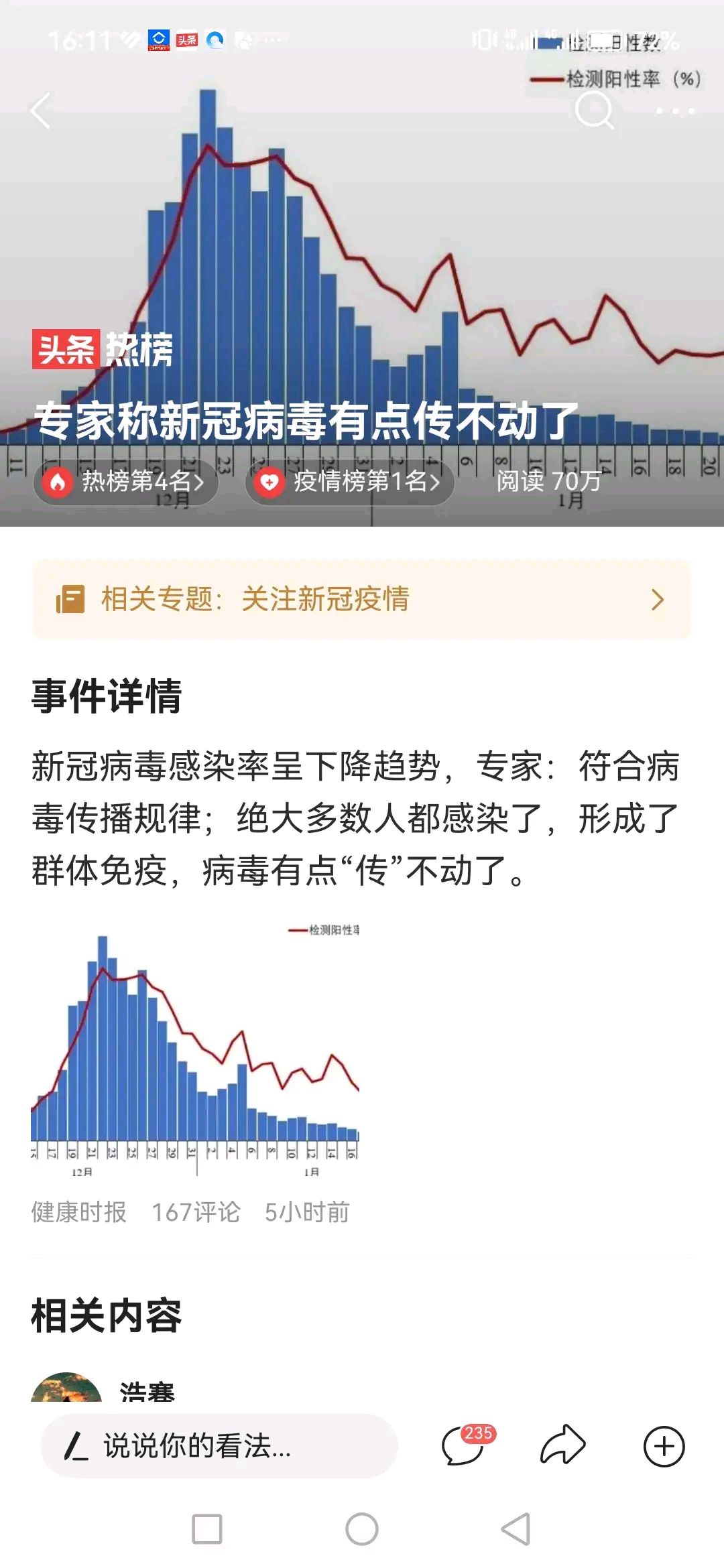Open the 健康时报 chart article image
The width and height of the screenshot is (724, 1568).
[195, 1049]
